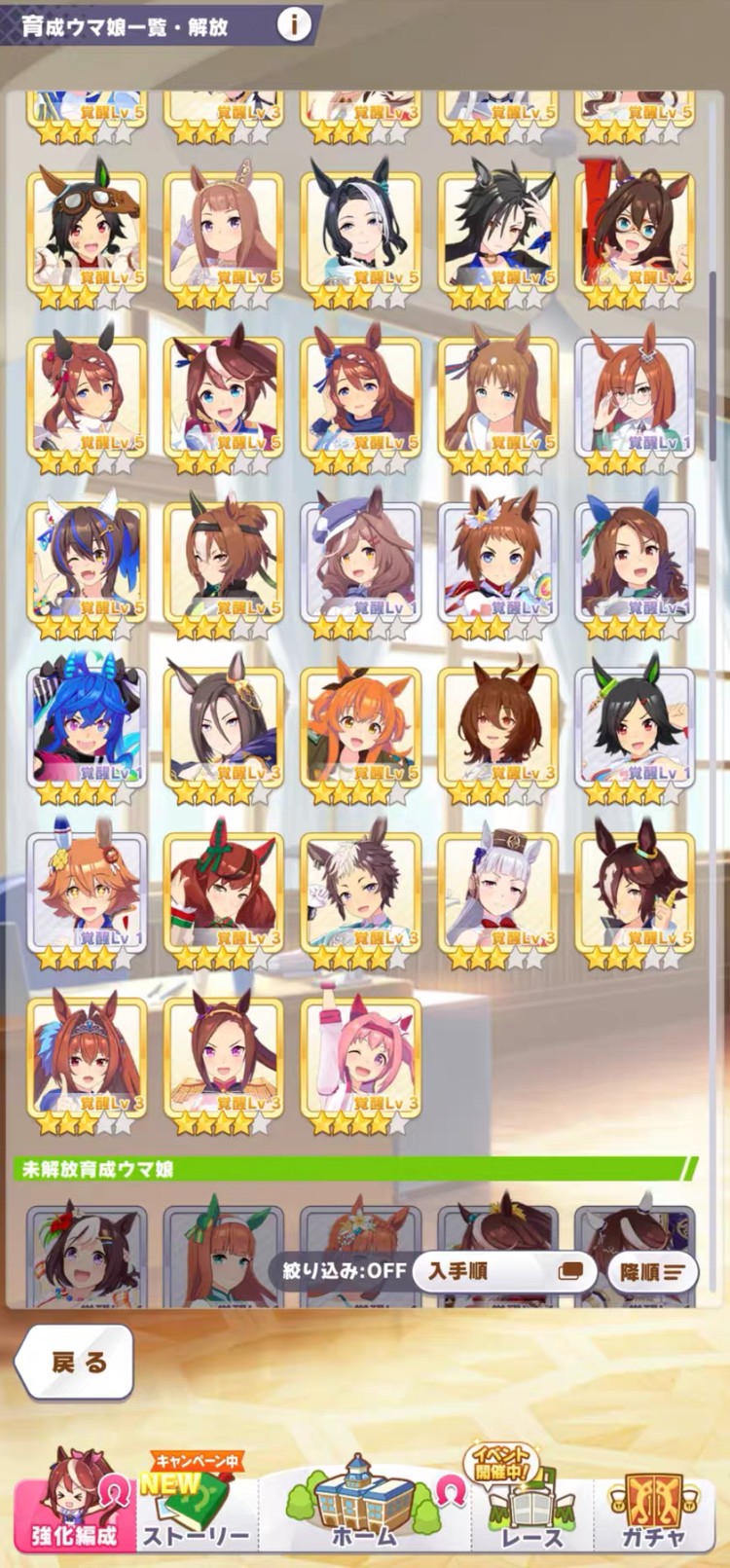Image resolution: width=730 pixels, height=1568 pixels.
Task: Go to the ホーム tab
Action: pos(364,1502)
